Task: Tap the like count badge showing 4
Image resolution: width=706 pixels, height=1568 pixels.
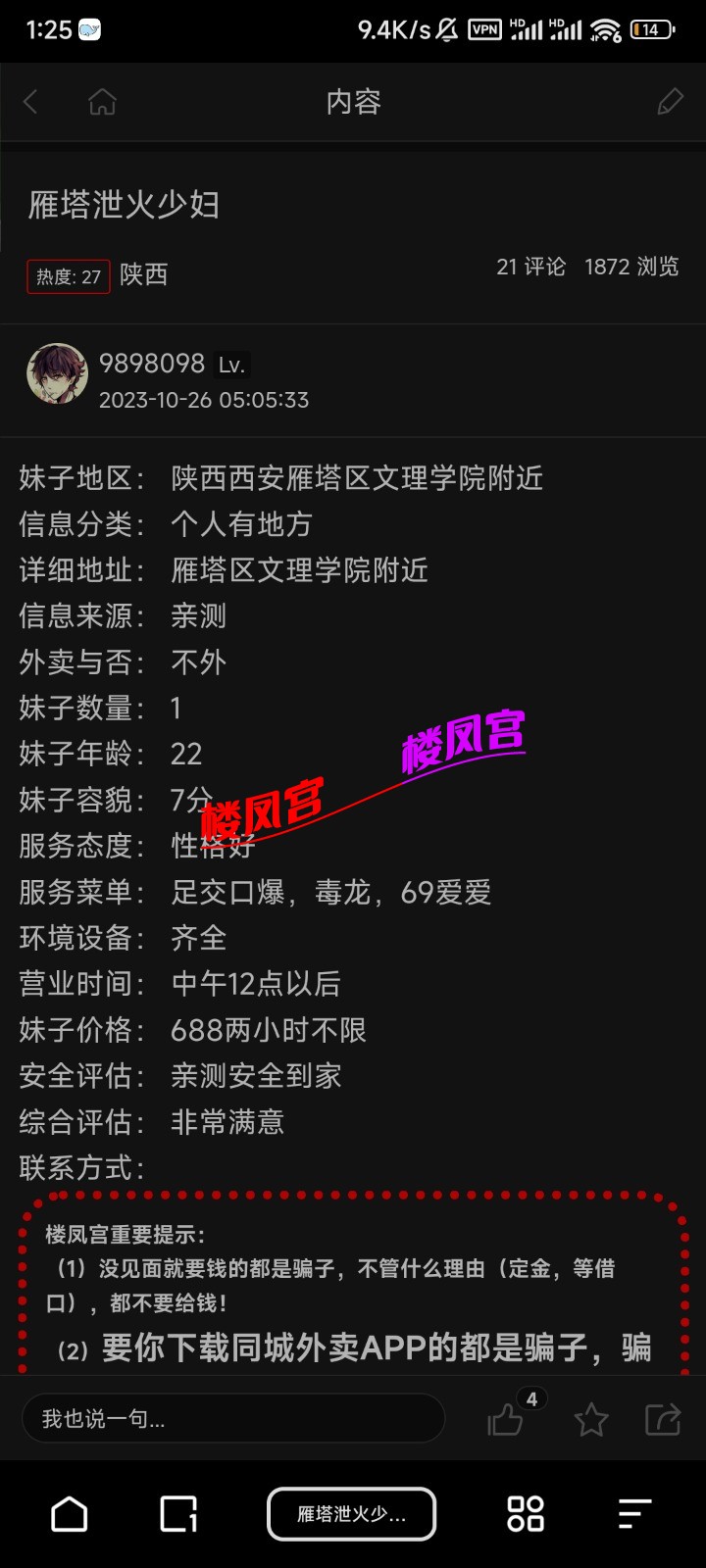Action: click(532, 1398)
